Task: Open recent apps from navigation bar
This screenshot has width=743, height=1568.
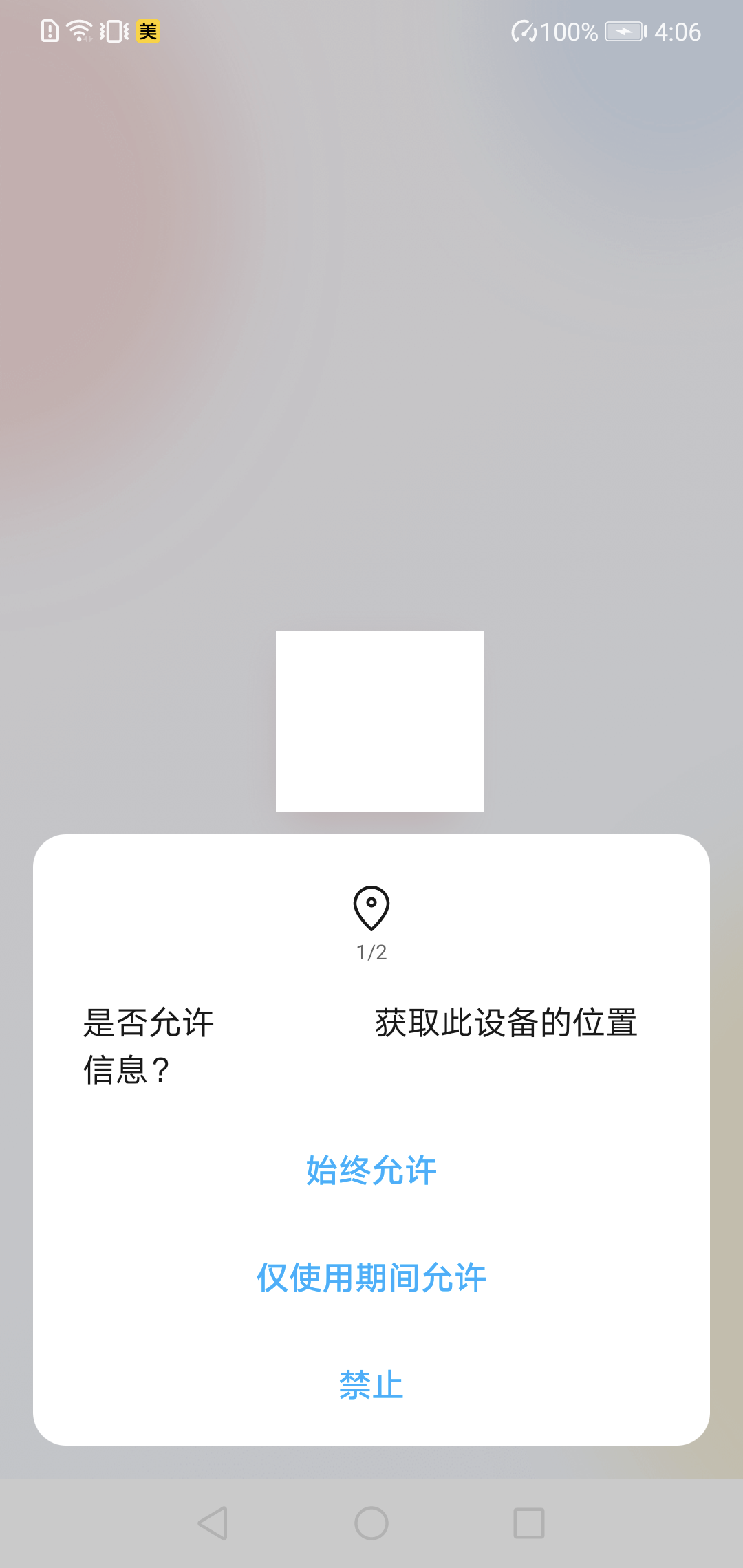Action: tap(529, 1523)
